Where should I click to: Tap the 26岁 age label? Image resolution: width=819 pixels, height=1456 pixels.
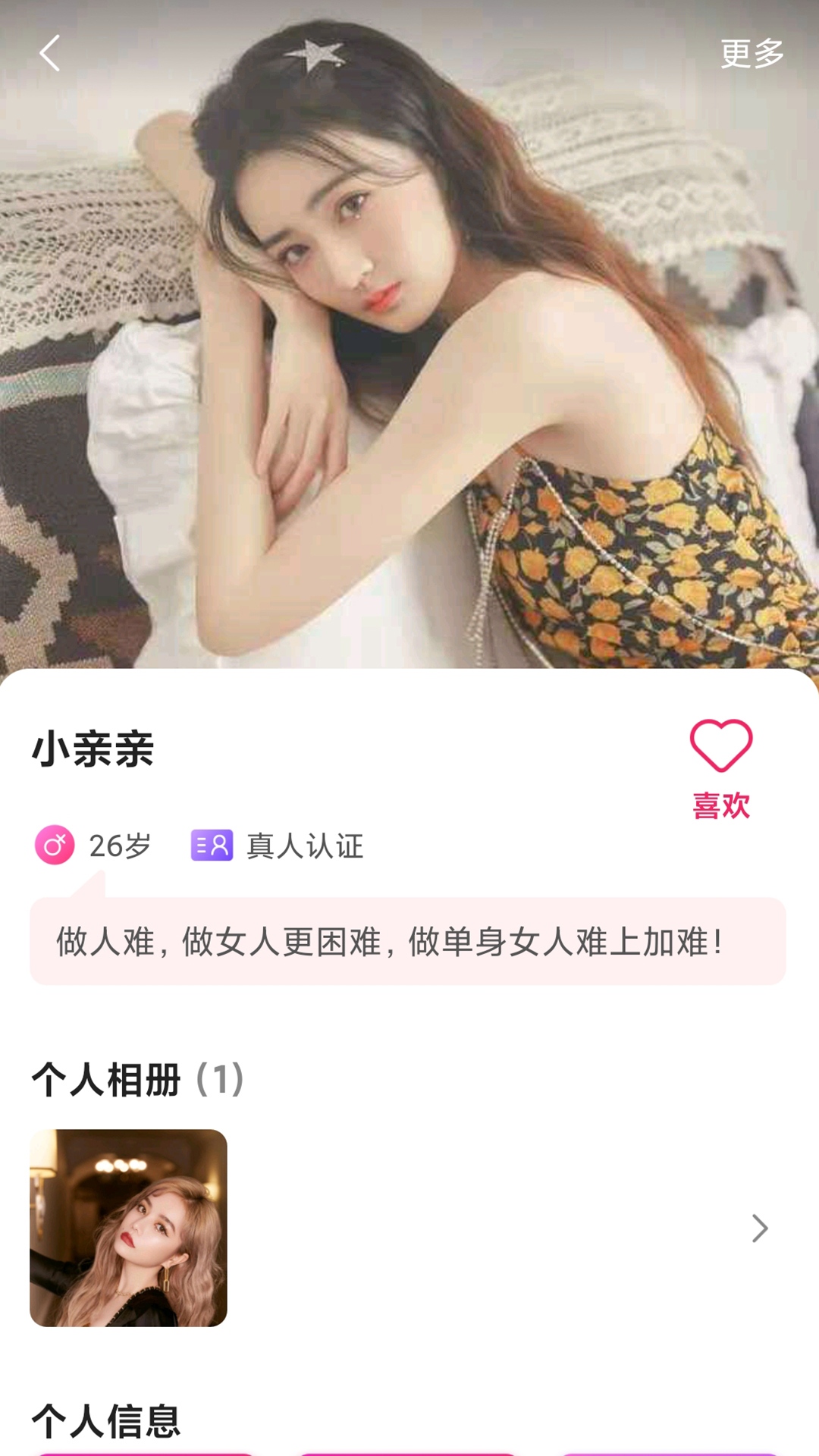[118, 844]
